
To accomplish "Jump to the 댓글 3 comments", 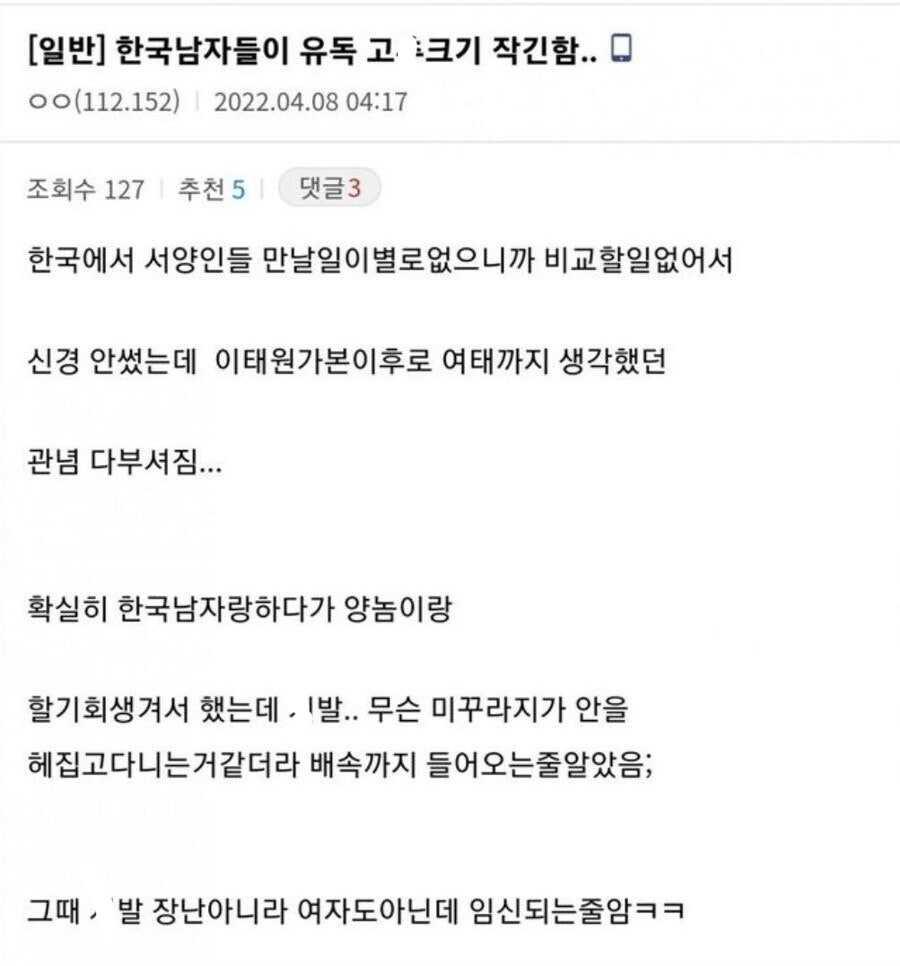I will pyautogui.click(x=329, y=189).
